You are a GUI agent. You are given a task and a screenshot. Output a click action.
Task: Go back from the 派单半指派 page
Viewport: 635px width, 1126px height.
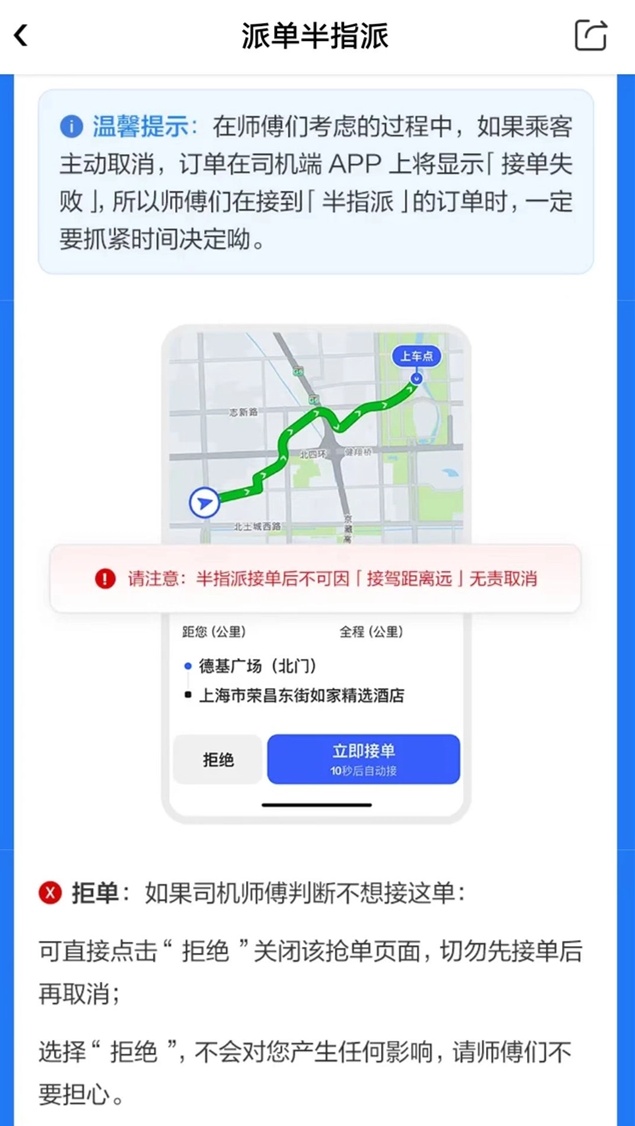(x=21, y=36)
